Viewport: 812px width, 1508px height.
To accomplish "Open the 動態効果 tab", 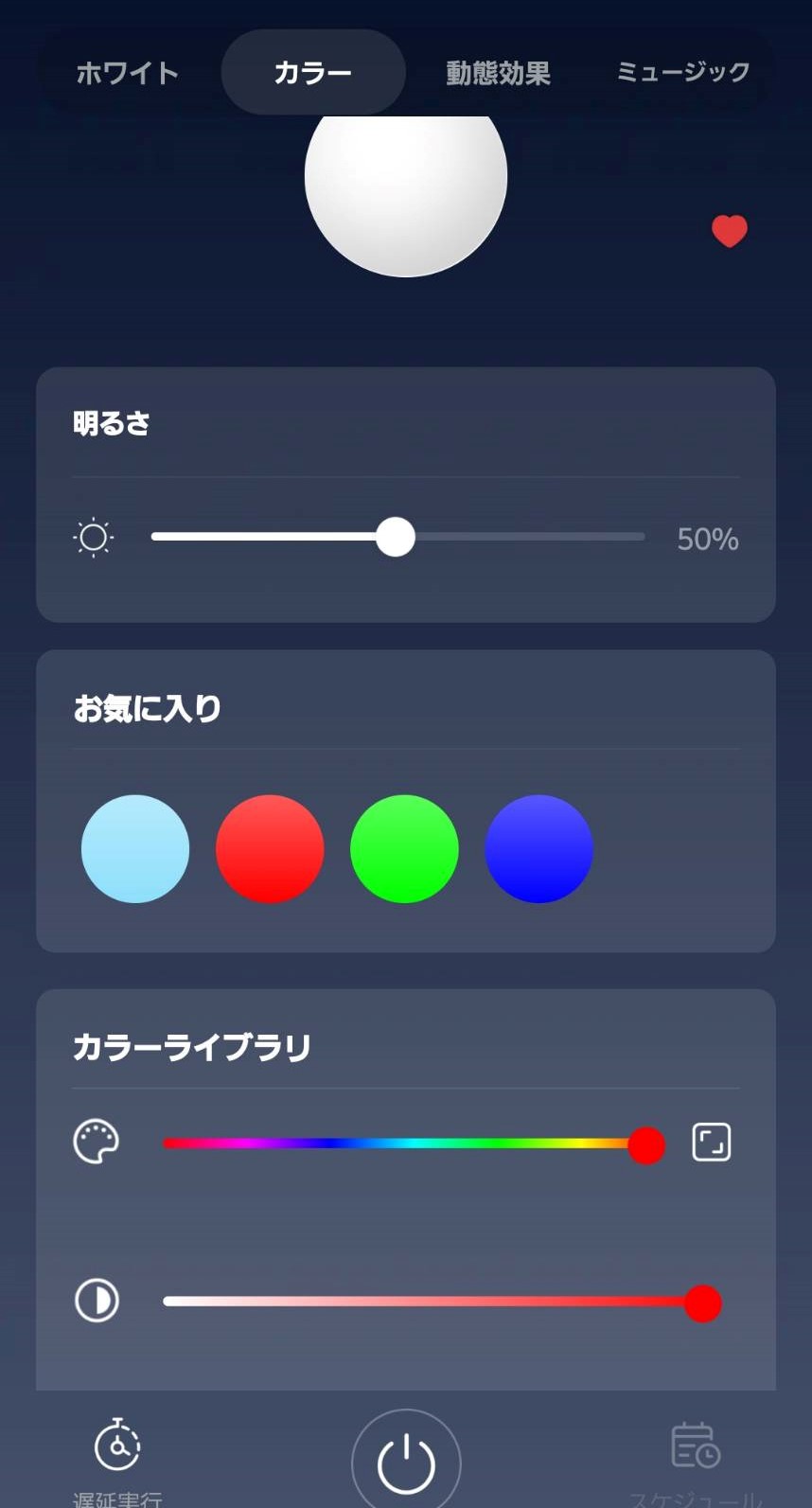I will point(498,73).
